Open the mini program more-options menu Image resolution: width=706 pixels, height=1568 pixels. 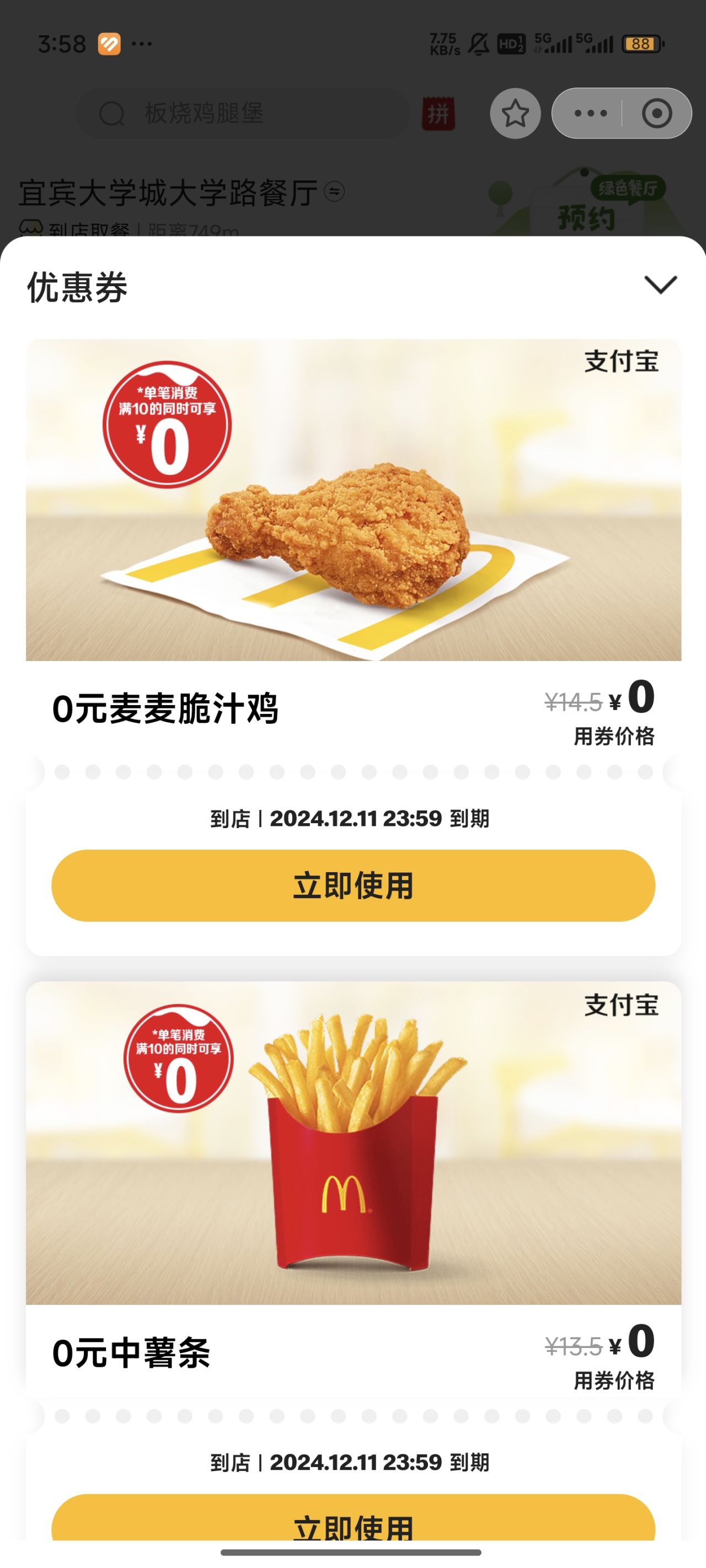point(590,113)
